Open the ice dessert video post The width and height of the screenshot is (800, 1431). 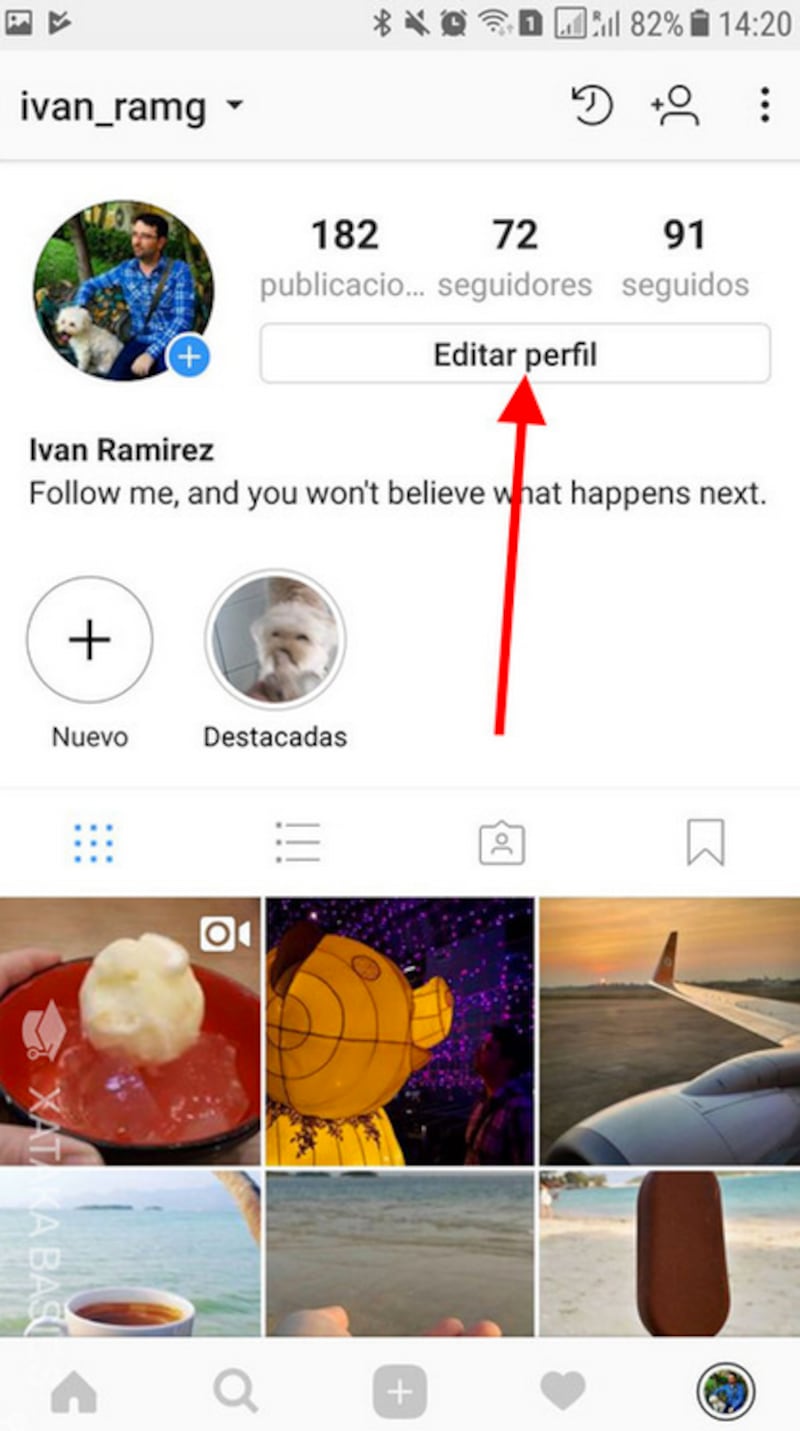[x=130, y=1030]
